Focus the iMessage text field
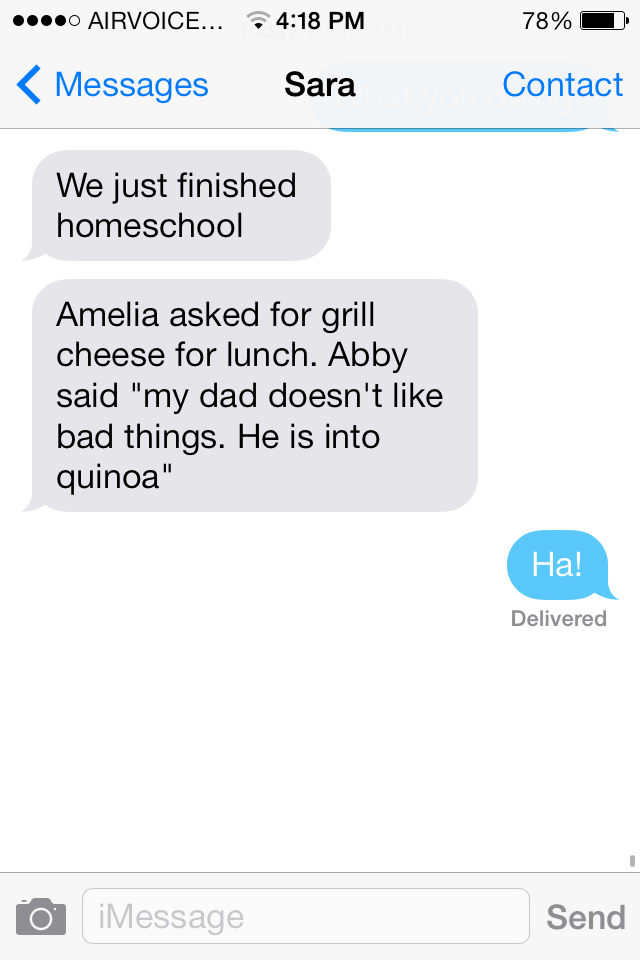The image size is (640, 960). pos(305,916)
